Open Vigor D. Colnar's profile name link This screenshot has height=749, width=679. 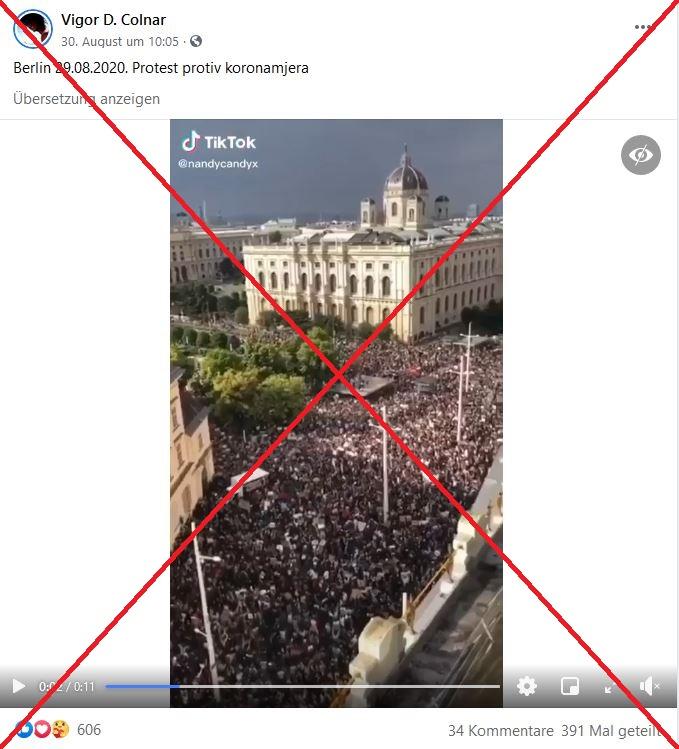[x=113, y=20]
